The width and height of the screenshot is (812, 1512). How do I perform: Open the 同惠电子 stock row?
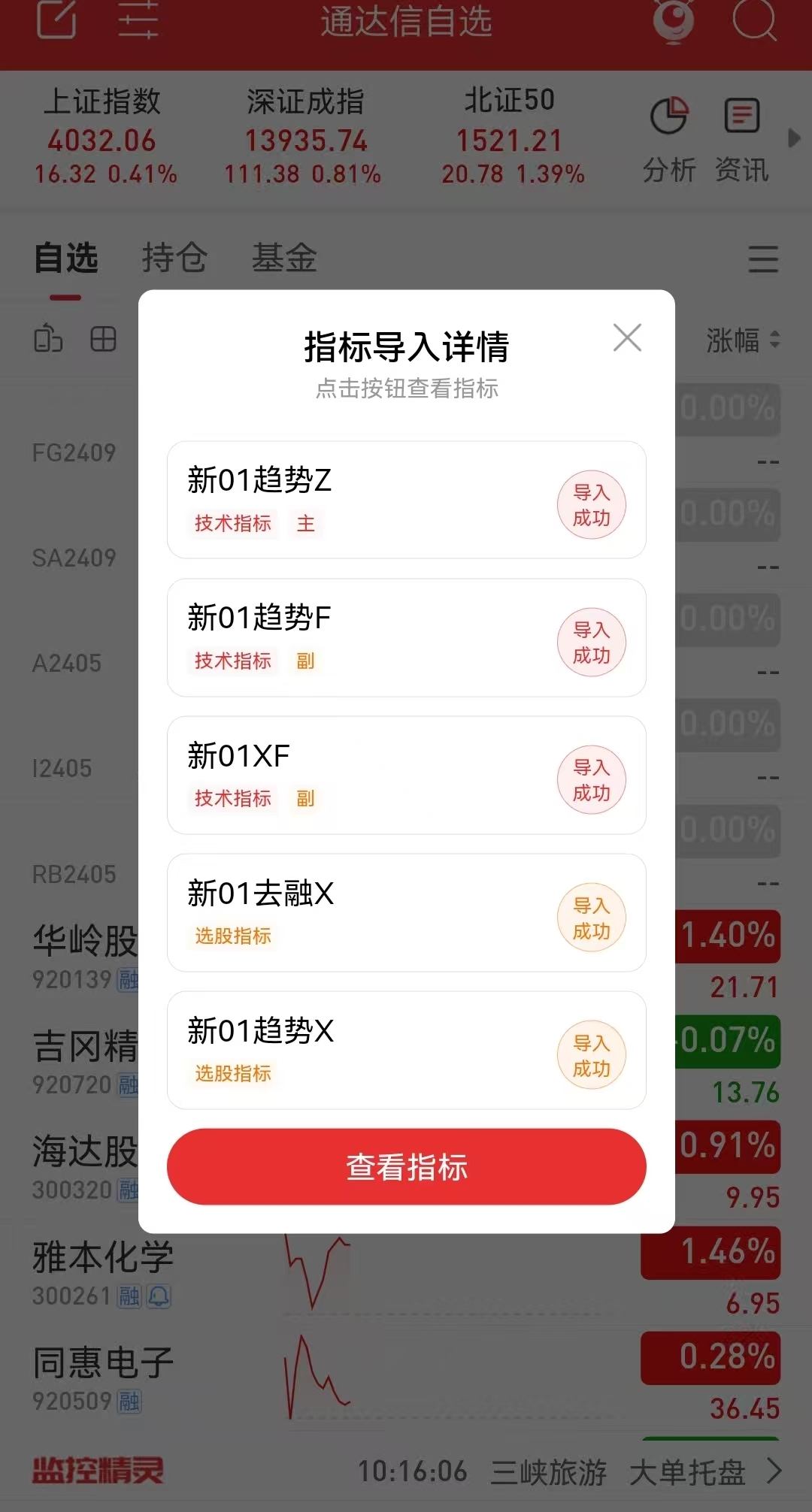click(x=104, y=1377)
